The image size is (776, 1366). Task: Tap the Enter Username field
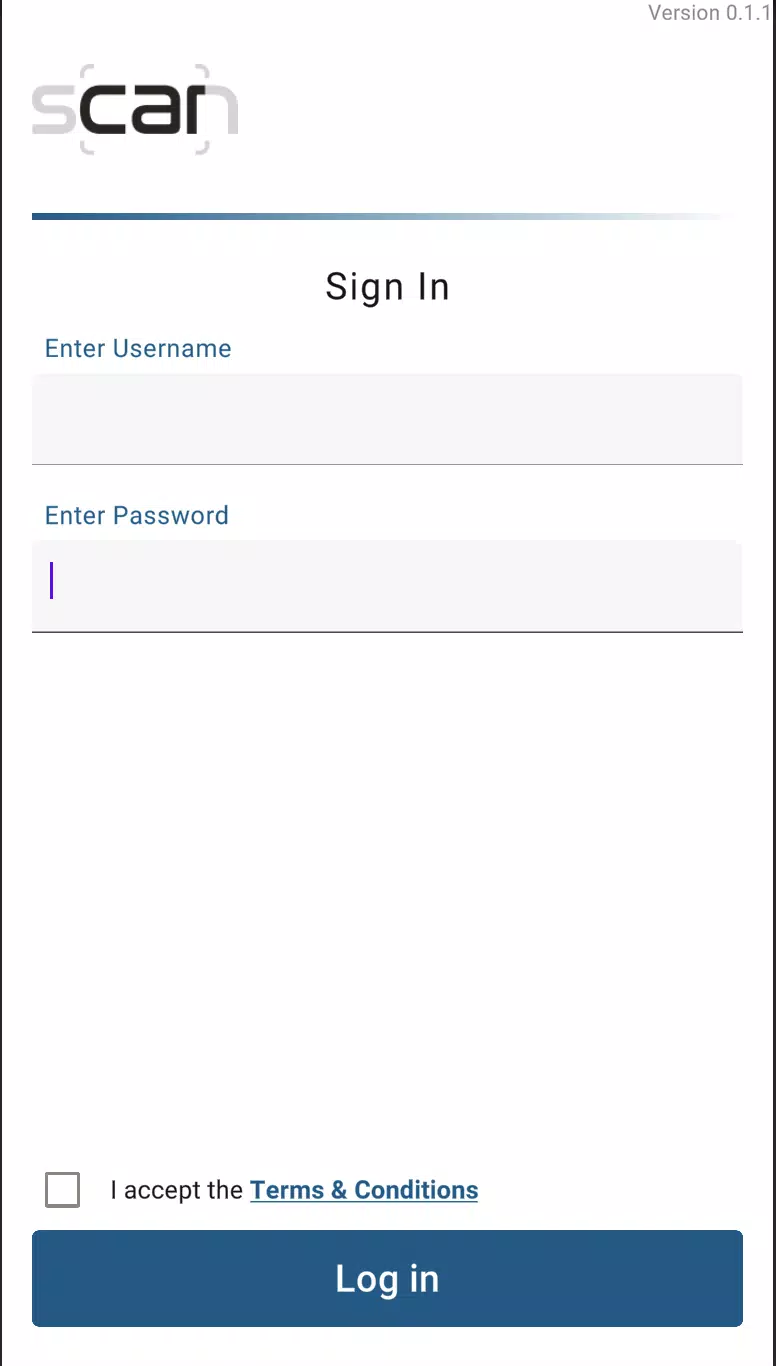pos(387,419)
